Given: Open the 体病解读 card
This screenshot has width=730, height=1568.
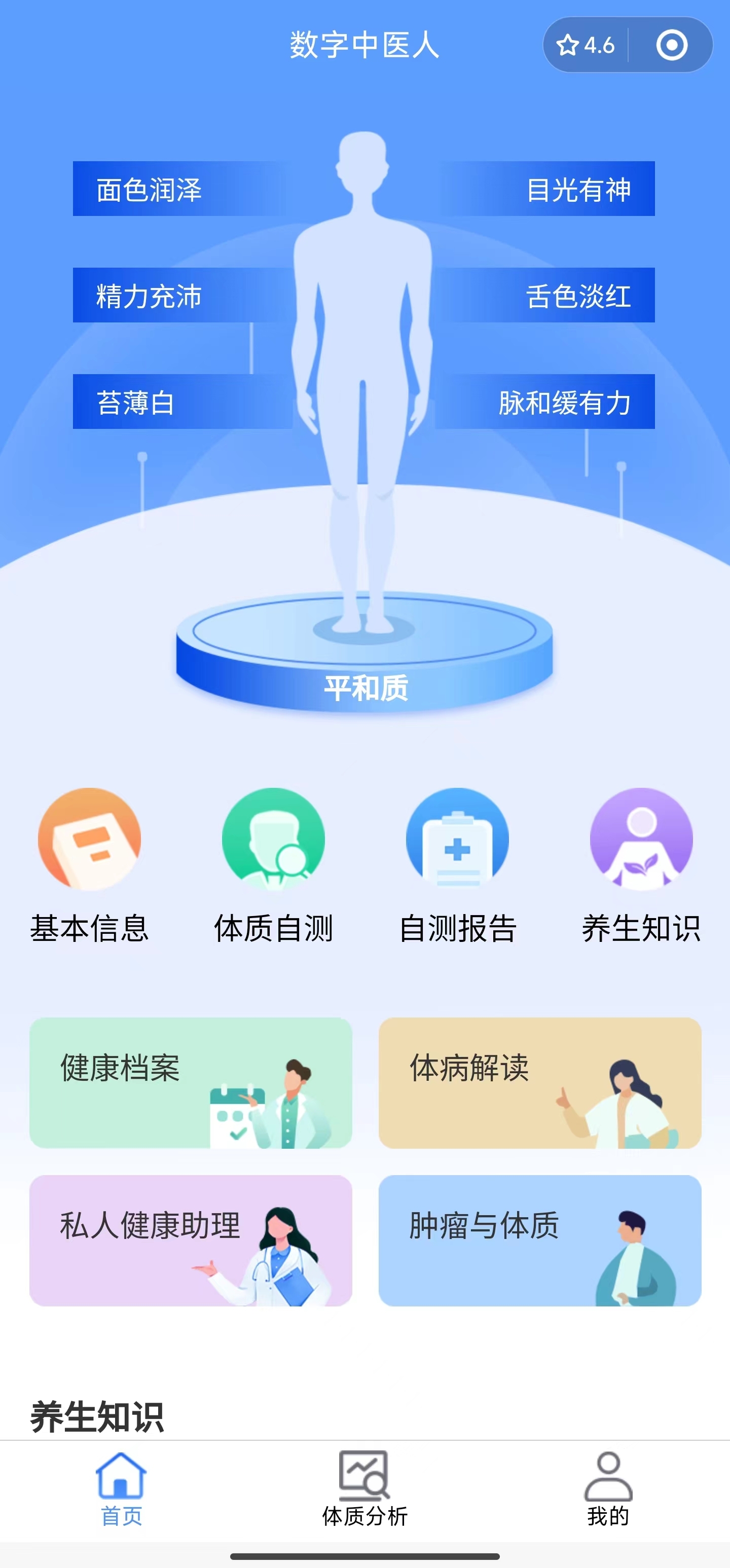Looking at the screenshot, I should 539,1082.
